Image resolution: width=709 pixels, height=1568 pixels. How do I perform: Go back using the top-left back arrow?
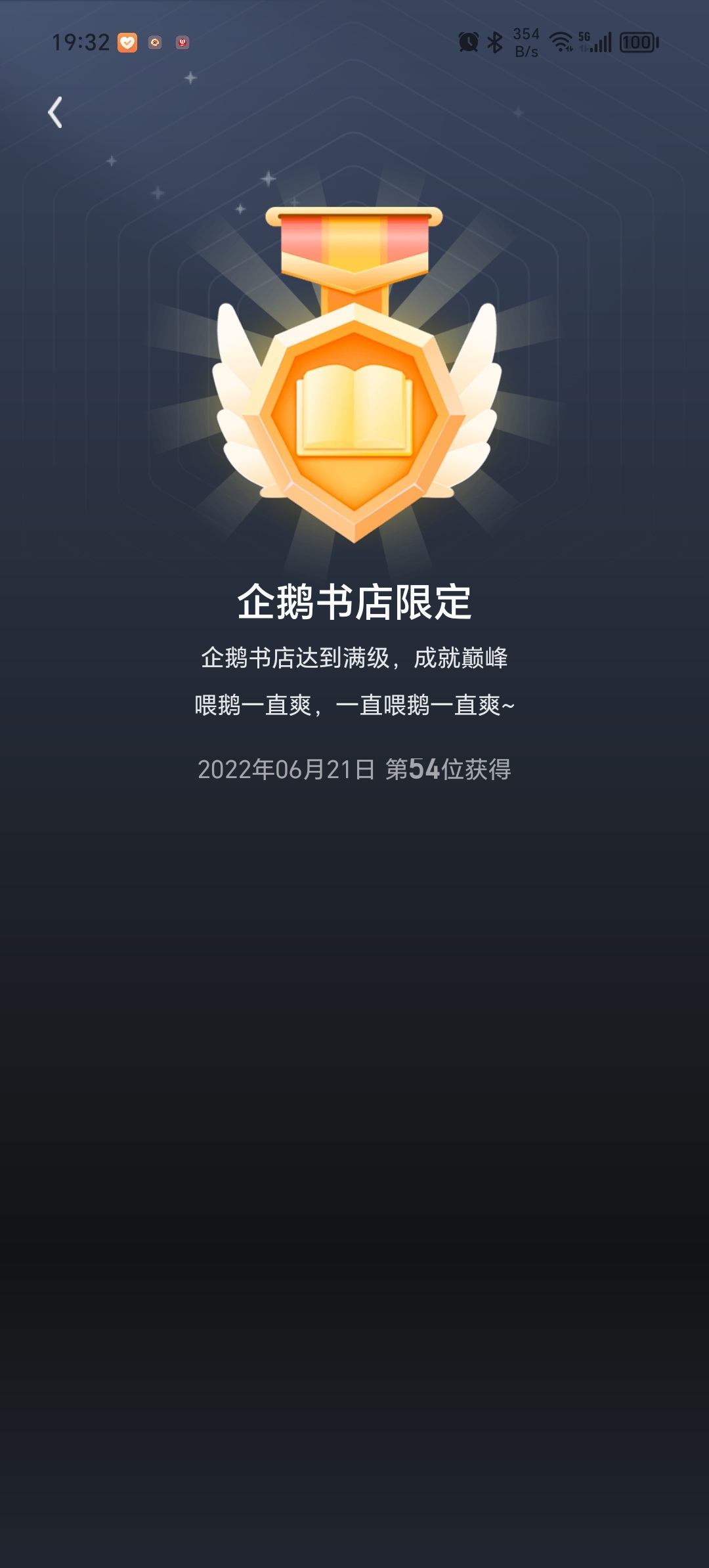pos(55,112)
